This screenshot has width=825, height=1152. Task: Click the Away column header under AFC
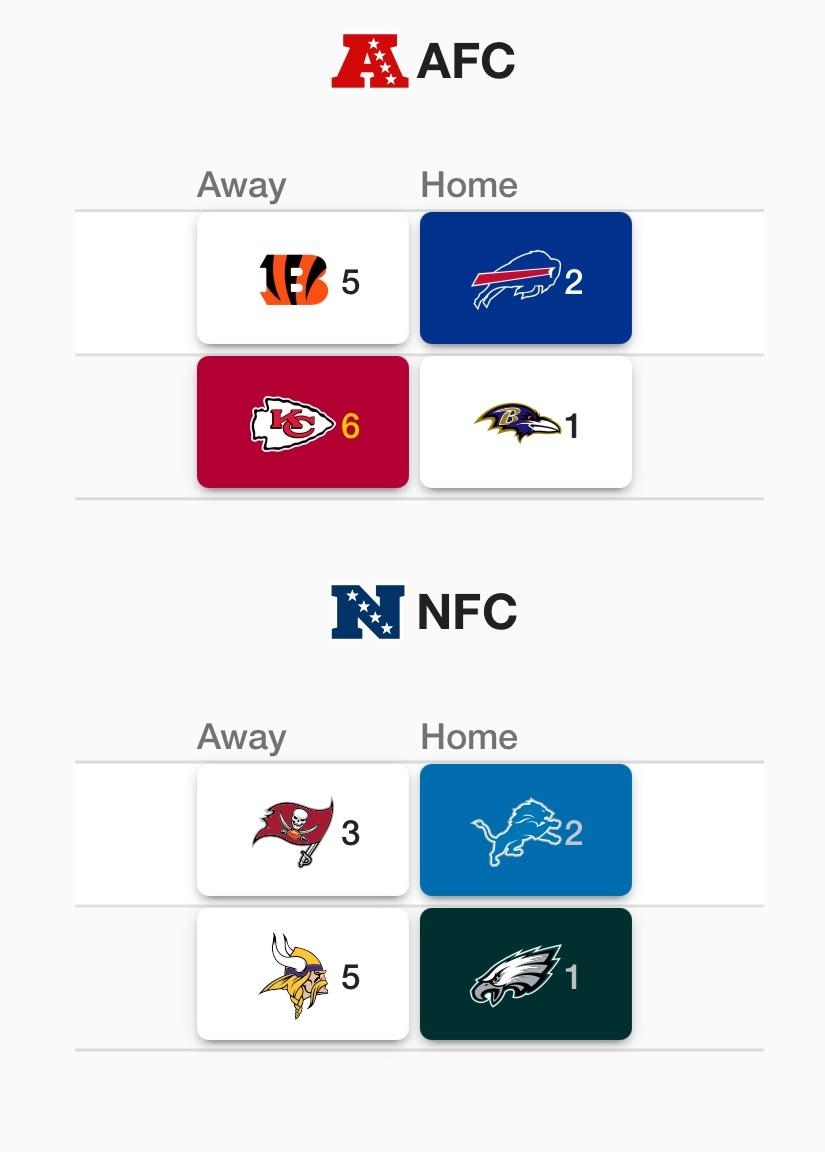tap(240, 183)
